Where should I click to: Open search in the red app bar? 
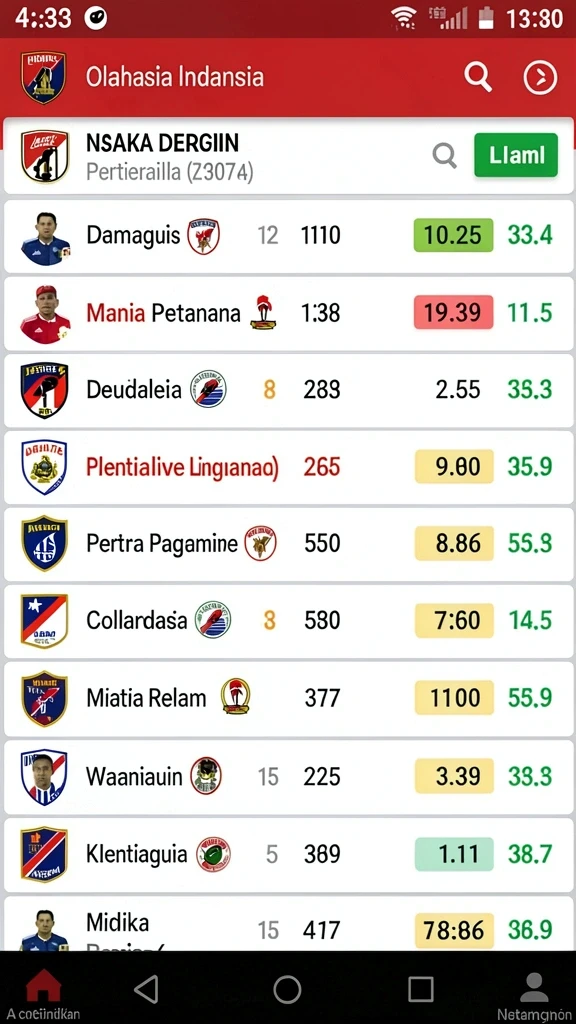478,77
